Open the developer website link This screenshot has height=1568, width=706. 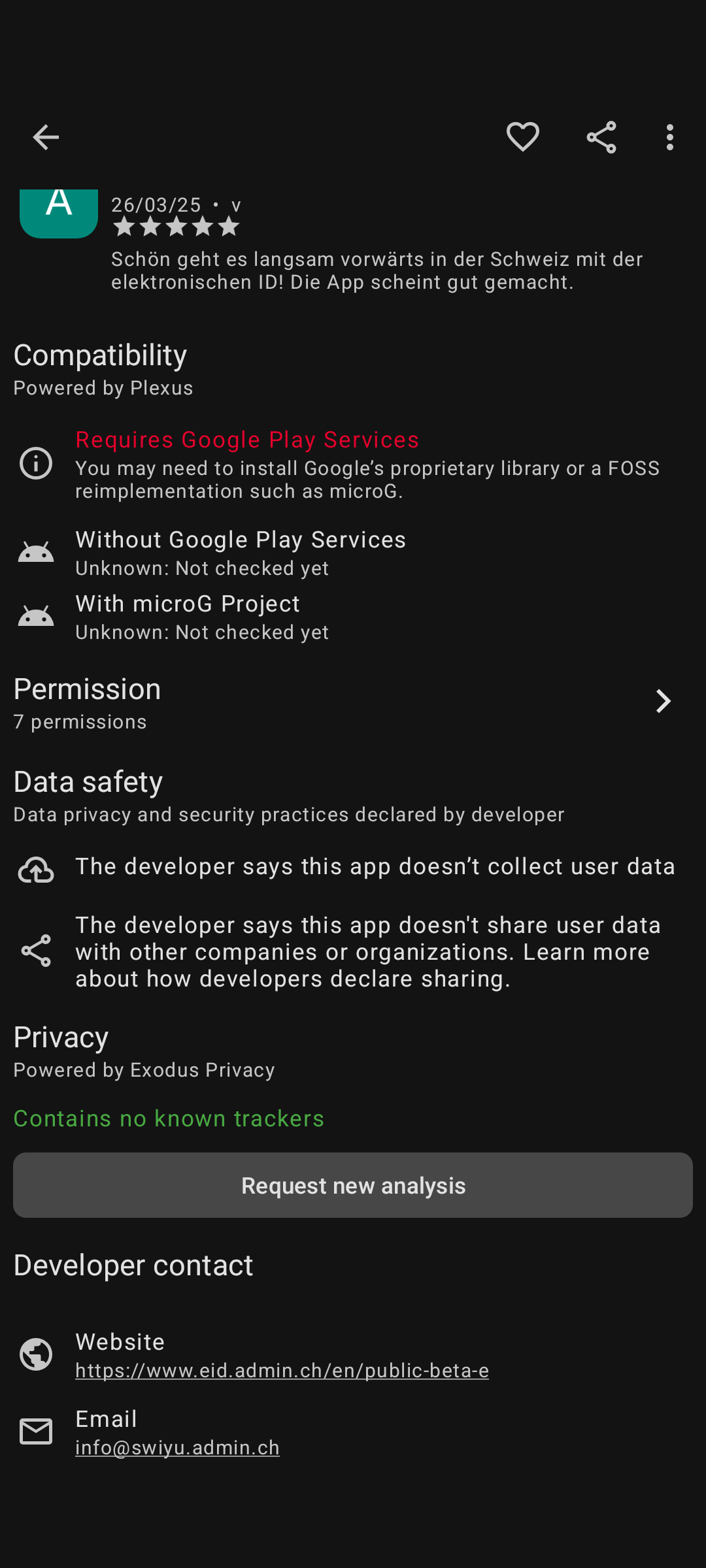point(282,1370)
